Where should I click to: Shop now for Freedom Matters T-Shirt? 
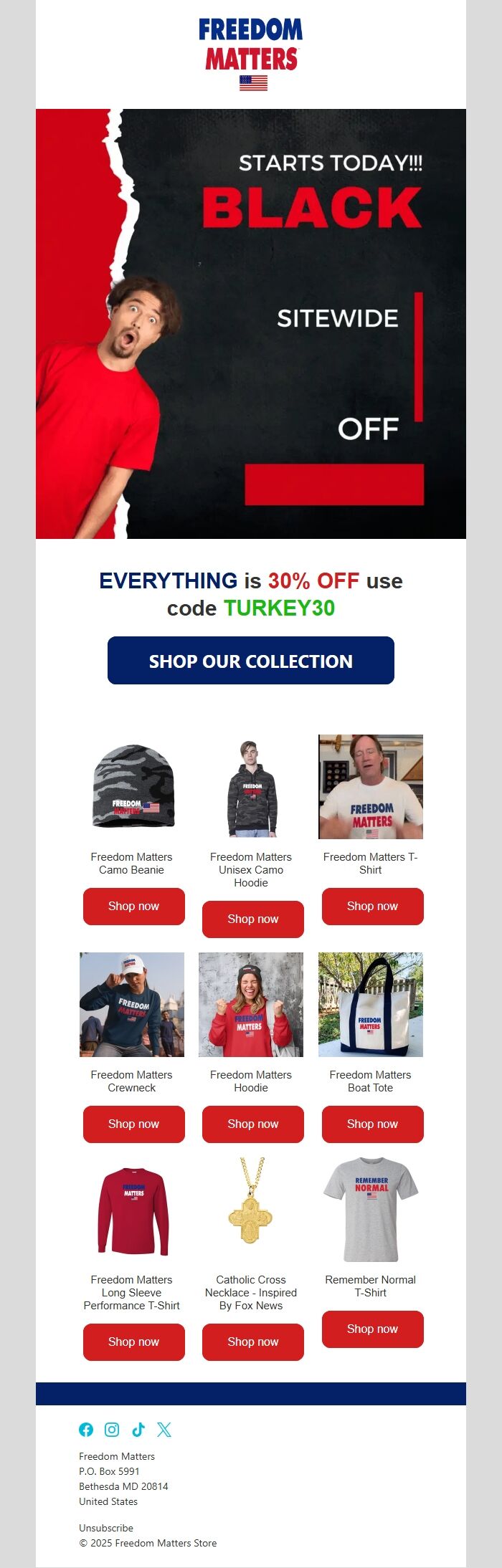(372, 906)
